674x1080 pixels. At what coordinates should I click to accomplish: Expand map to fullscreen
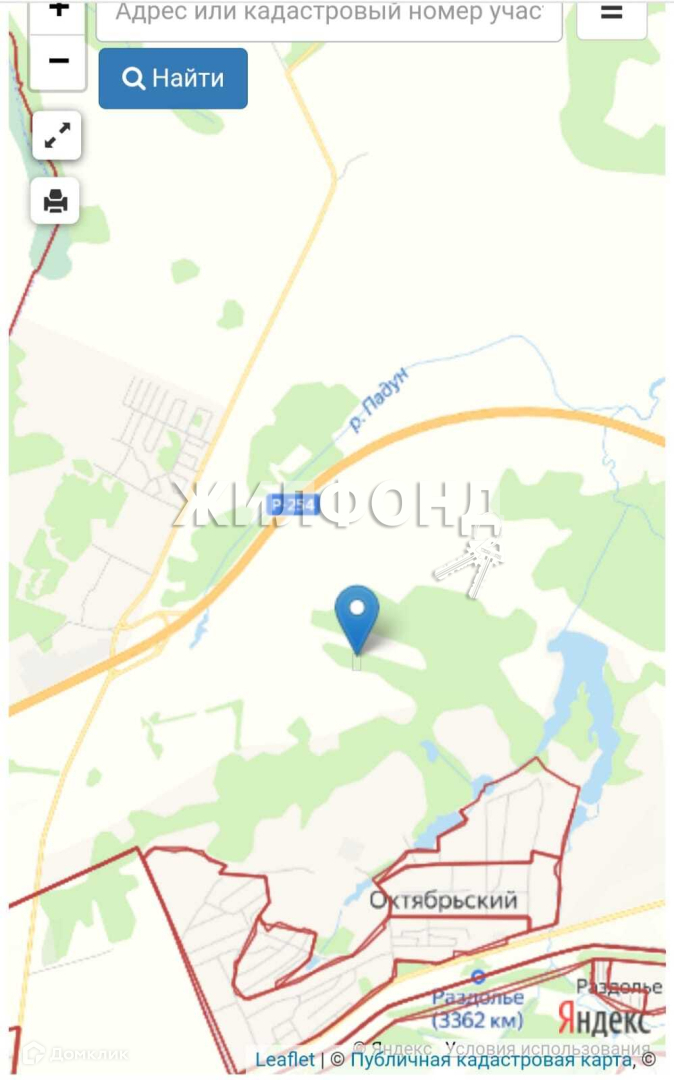pos(57,136)
